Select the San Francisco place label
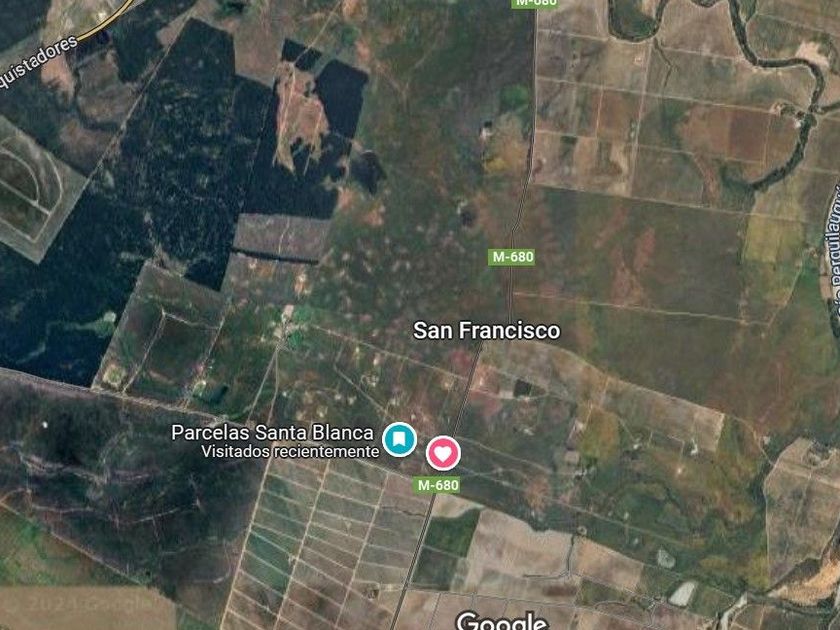This screenshot has width=840, height=630. click(x=487, y=330)
